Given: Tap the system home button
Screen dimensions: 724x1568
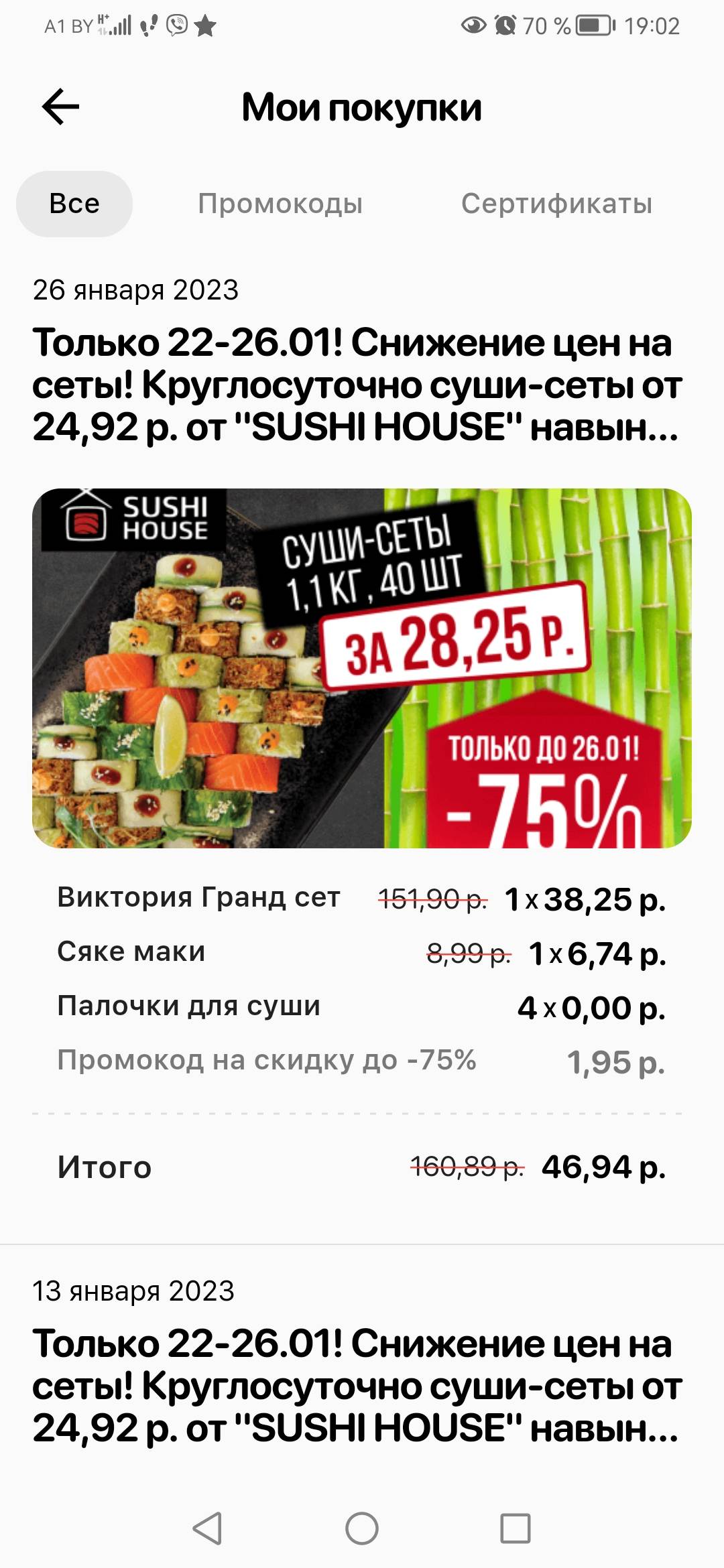Looking at the screenshot, I should (x=362, y=1529).
